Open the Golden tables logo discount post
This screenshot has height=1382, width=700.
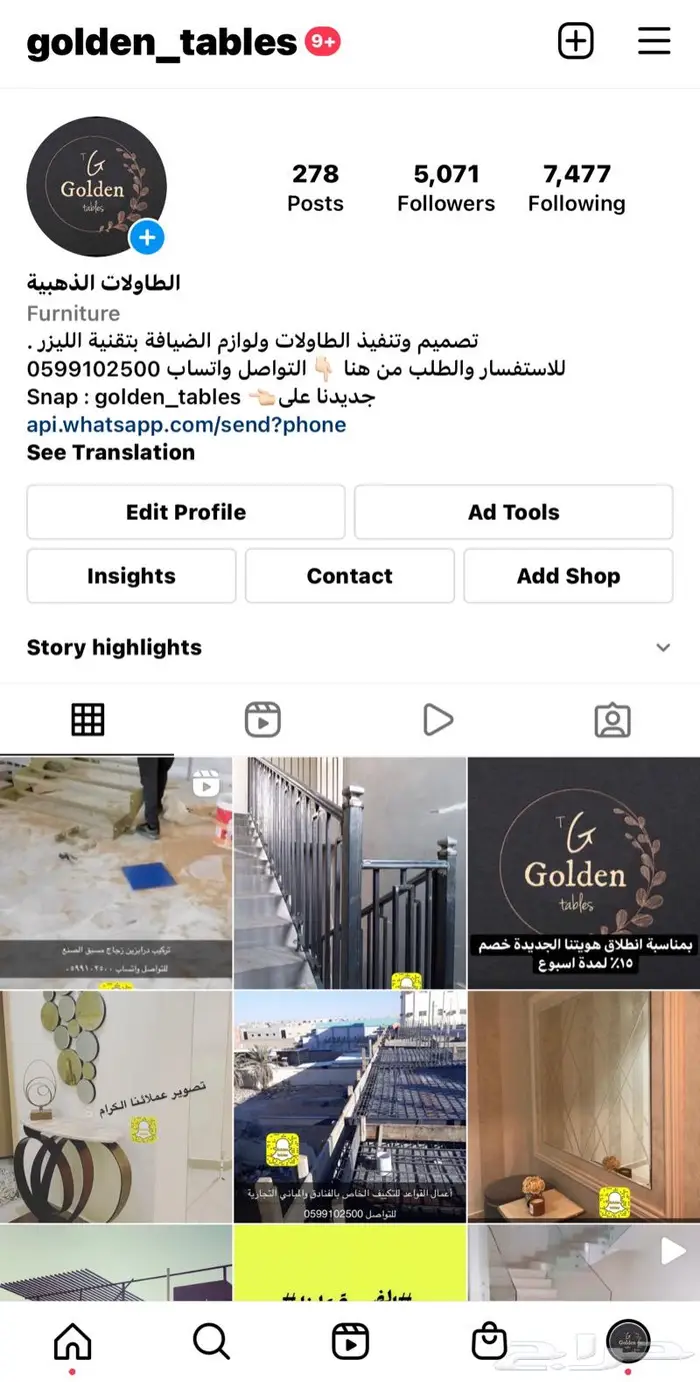click(583, 872)
